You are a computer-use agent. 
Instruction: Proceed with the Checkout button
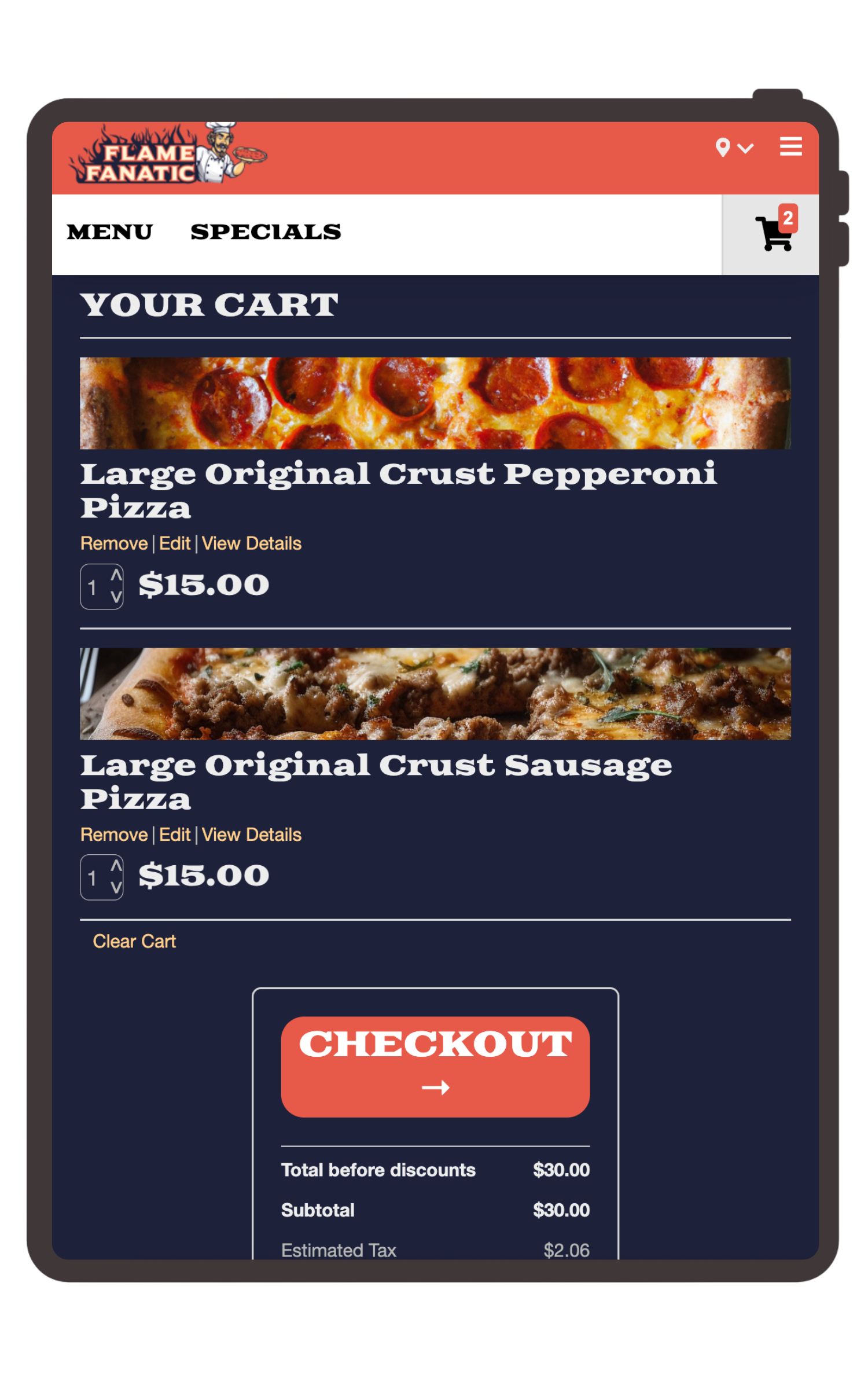coord(435,1067)
